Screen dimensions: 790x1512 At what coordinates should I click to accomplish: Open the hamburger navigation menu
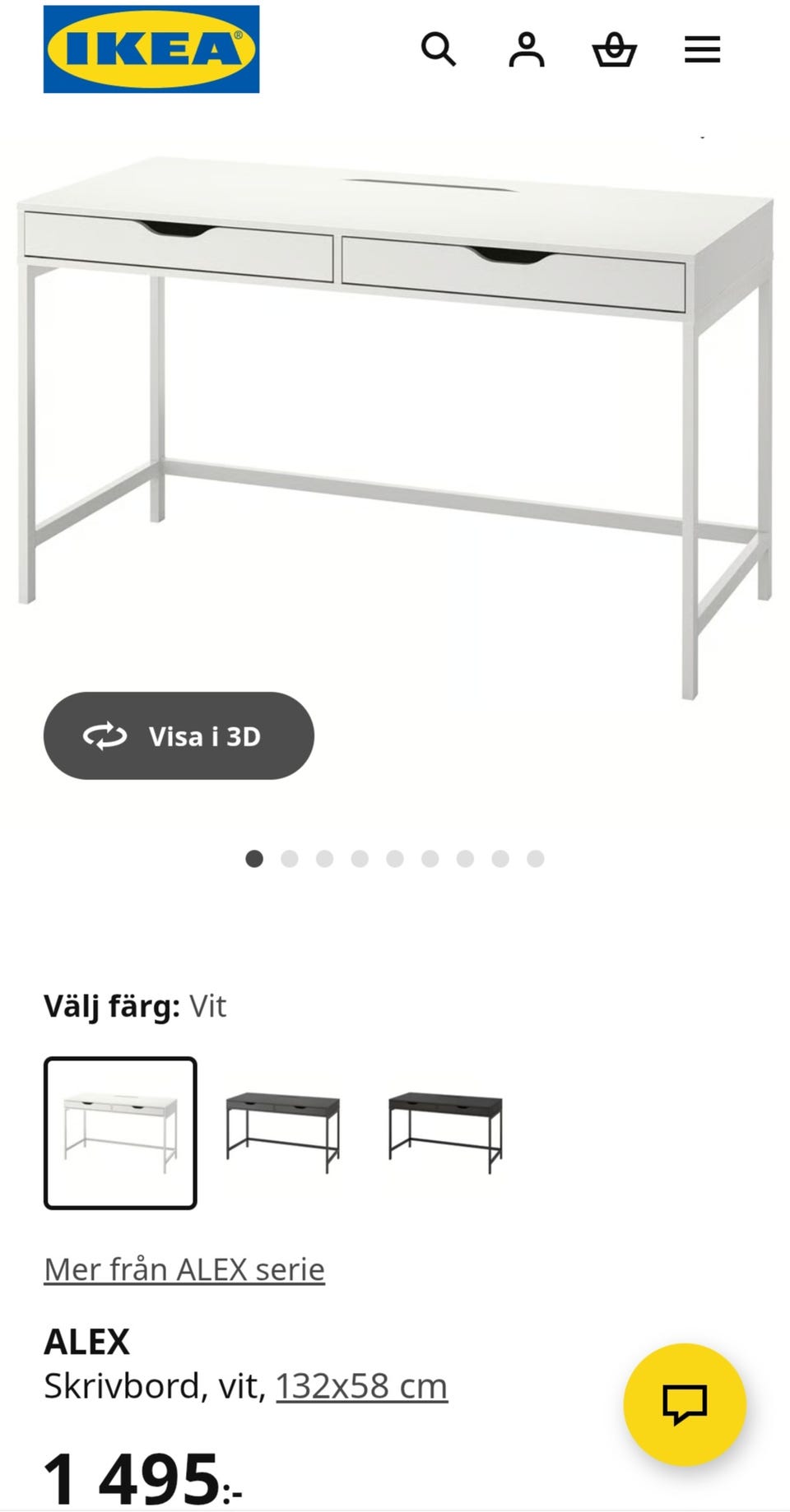click(x=702, y=51)
